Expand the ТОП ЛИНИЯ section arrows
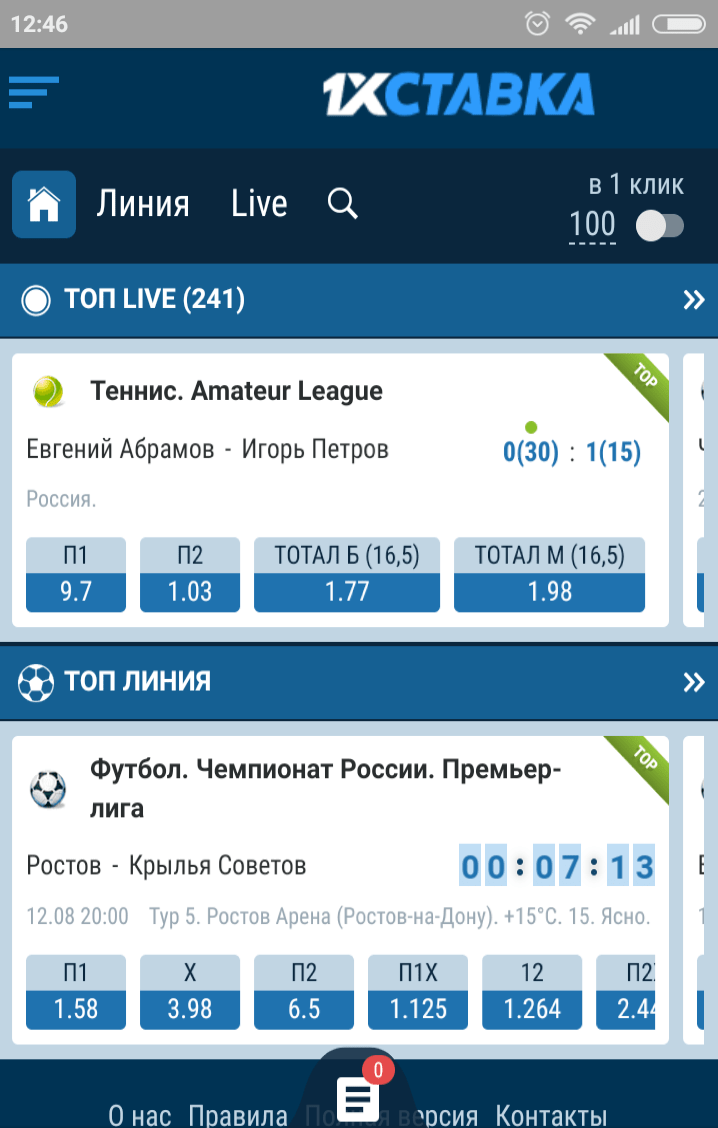The height and width of the screenshot is (1128, 718). (693, 682)
